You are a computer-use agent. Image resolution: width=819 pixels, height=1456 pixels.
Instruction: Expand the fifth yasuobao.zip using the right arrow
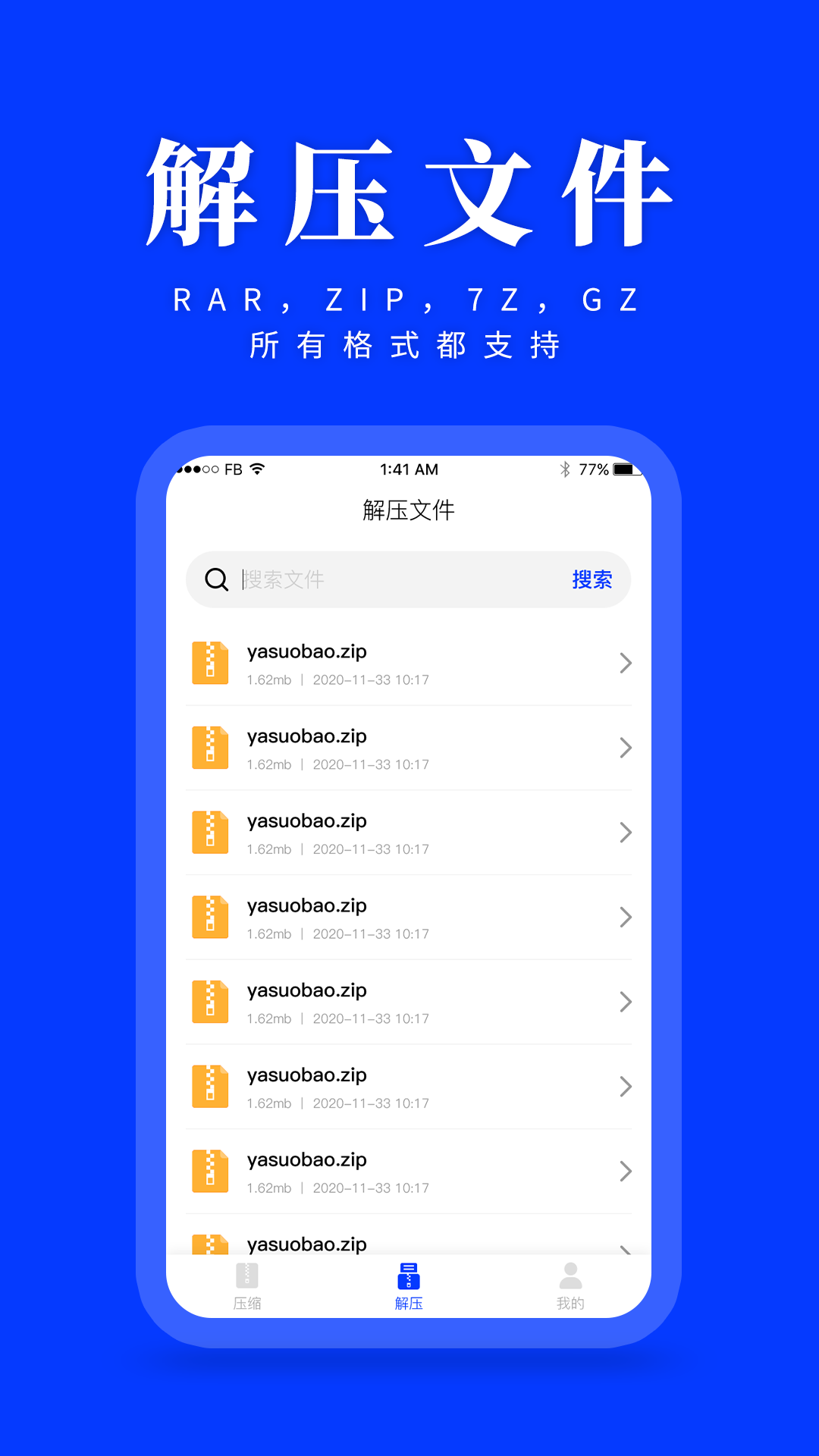pos(626,1002)
